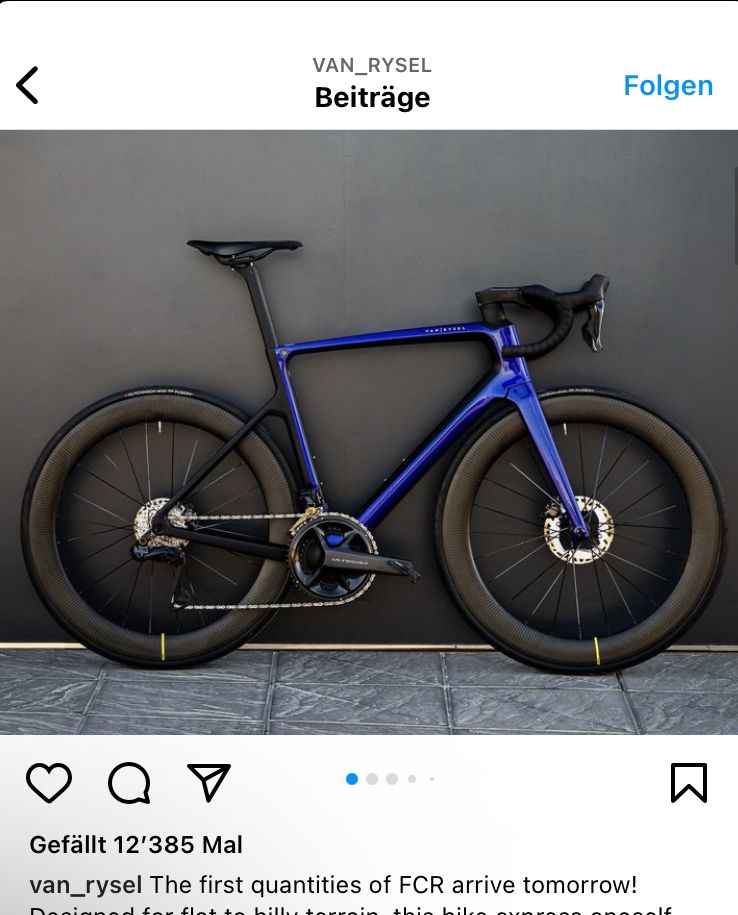The width and height of the screenshot is (738, 915).
Task: Go back using the top-left arrow
Action: tap(28, 85)
